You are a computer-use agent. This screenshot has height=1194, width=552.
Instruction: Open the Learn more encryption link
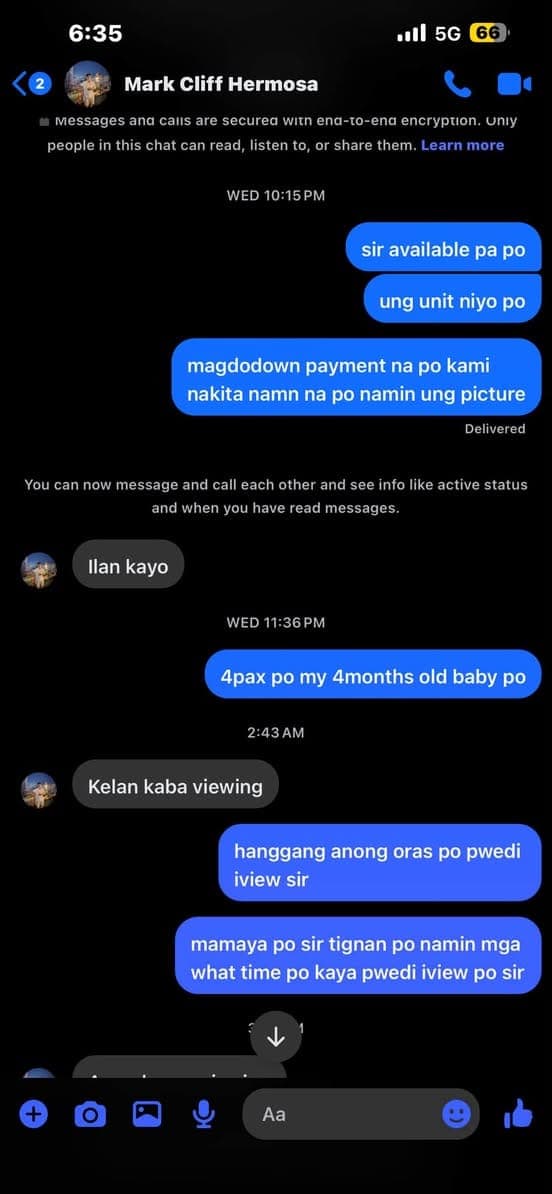pyautogui.click(x=462, y=145)
